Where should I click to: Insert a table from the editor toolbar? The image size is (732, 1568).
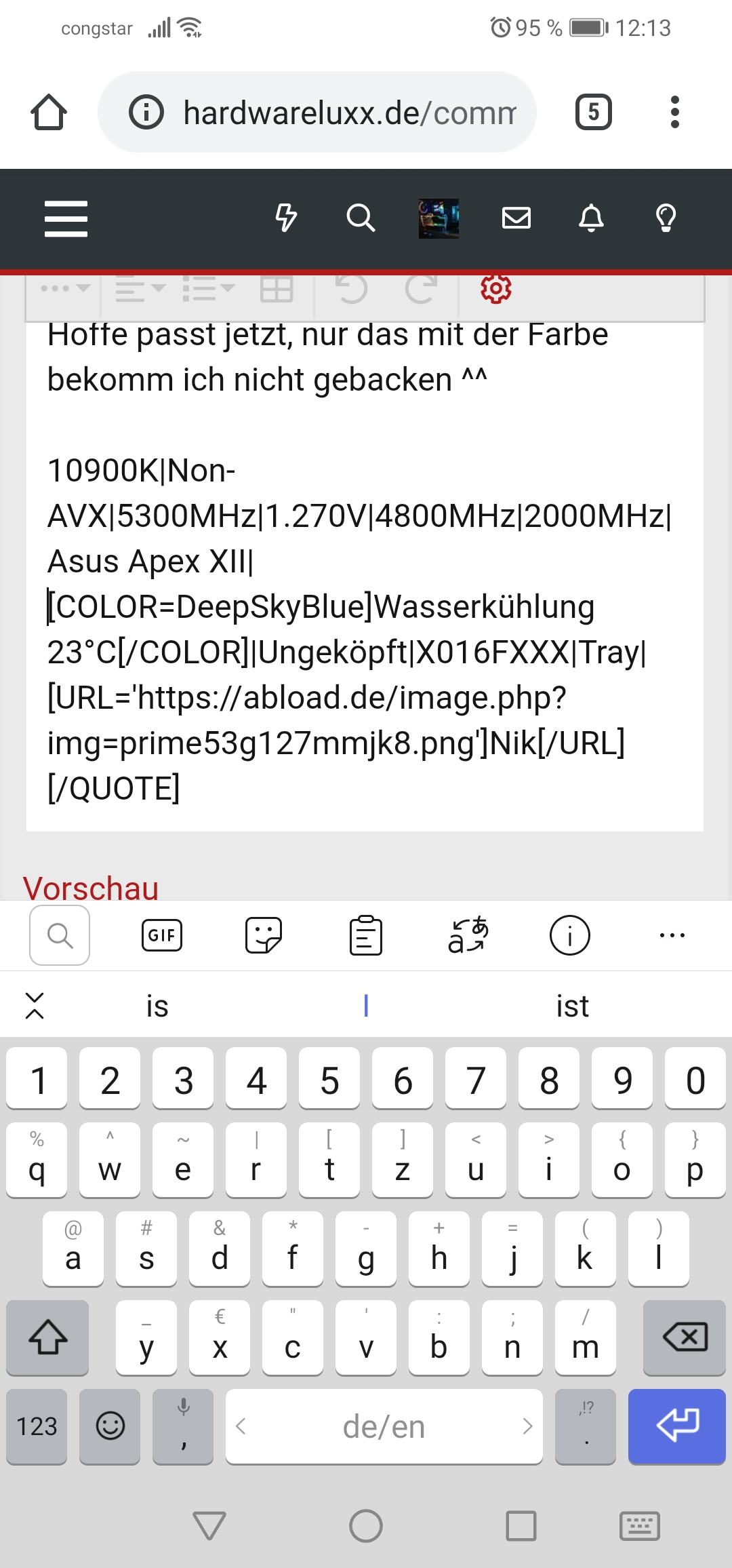tap(277, 290)
